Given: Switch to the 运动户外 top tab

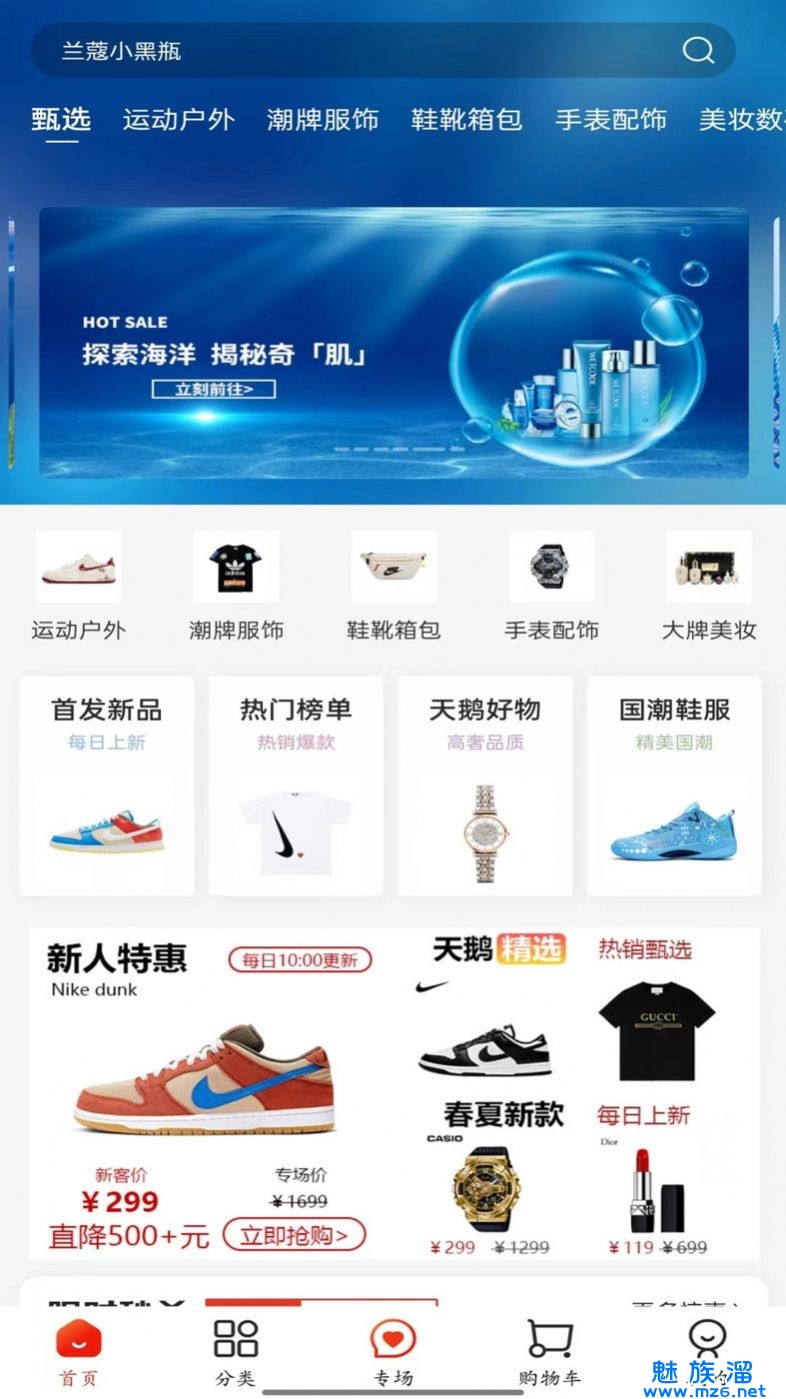Looking at the screenshot, I should coord(178,120).
